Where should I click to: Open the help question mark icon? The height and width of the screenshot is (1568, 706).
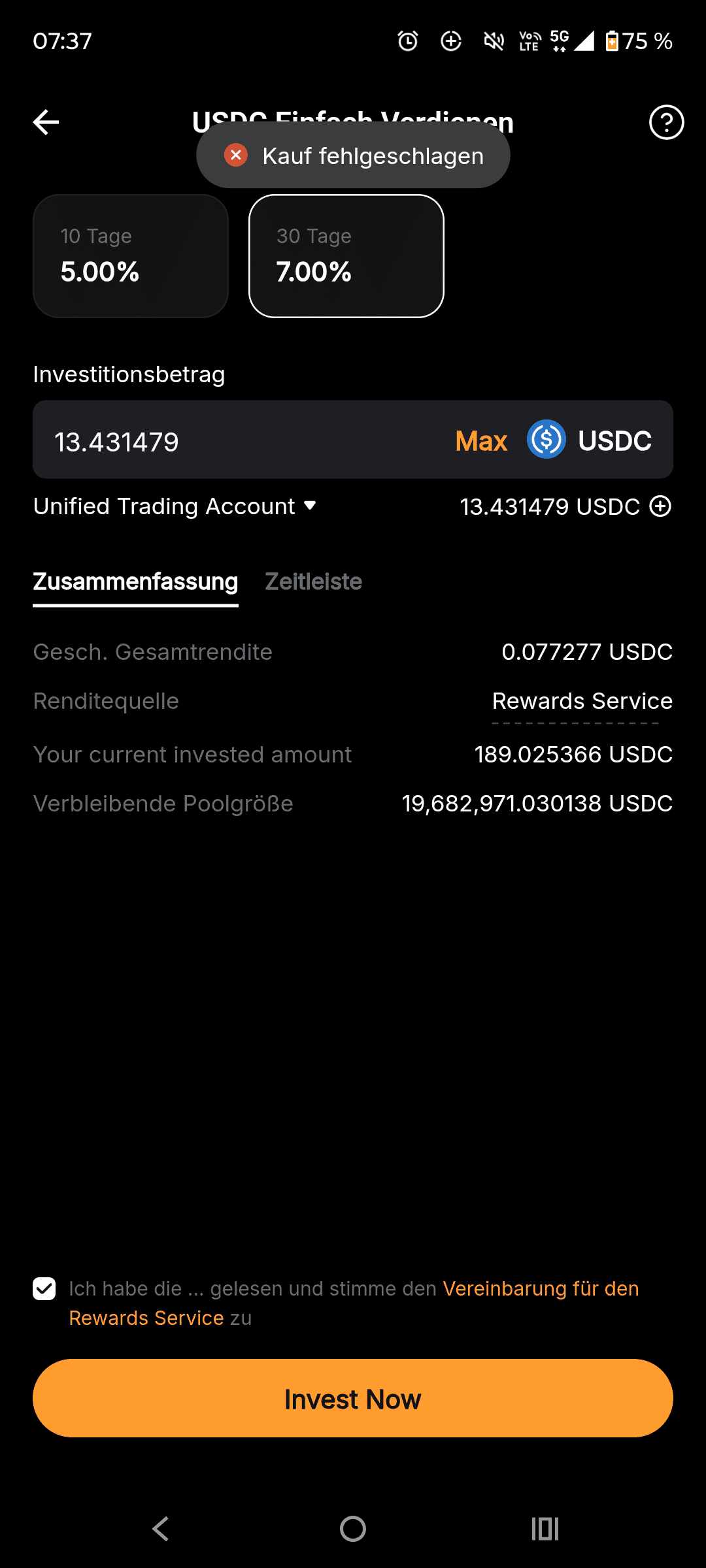point(666,122)
